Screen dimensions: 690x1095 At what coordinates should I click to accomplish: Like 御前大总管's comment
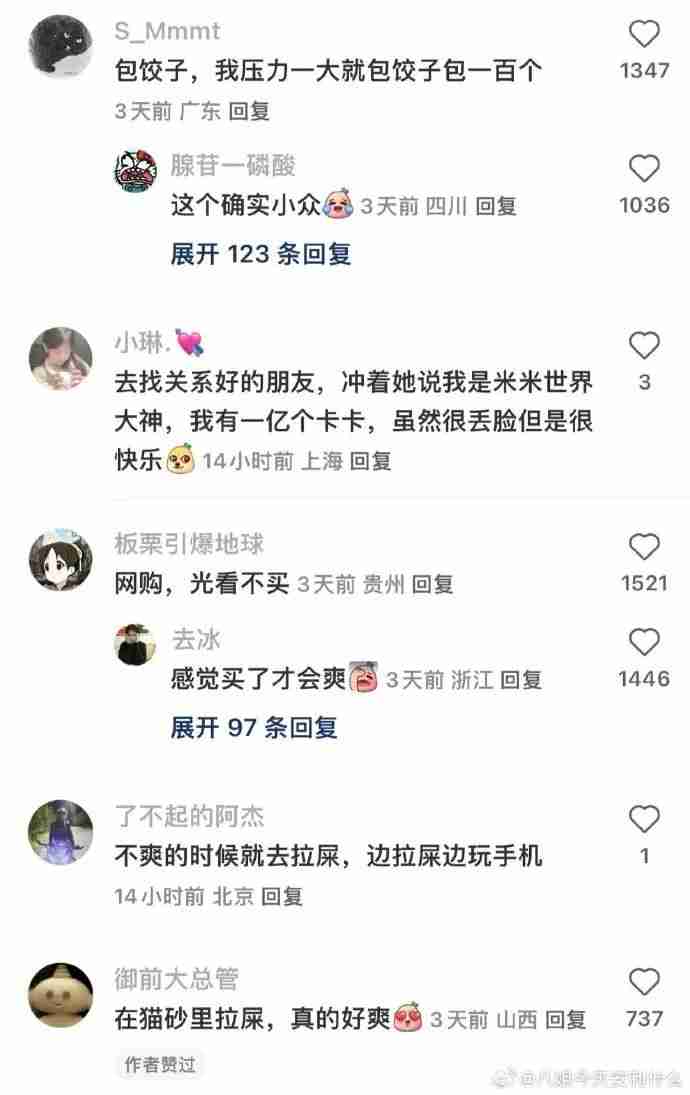click(x=644, y=981)
